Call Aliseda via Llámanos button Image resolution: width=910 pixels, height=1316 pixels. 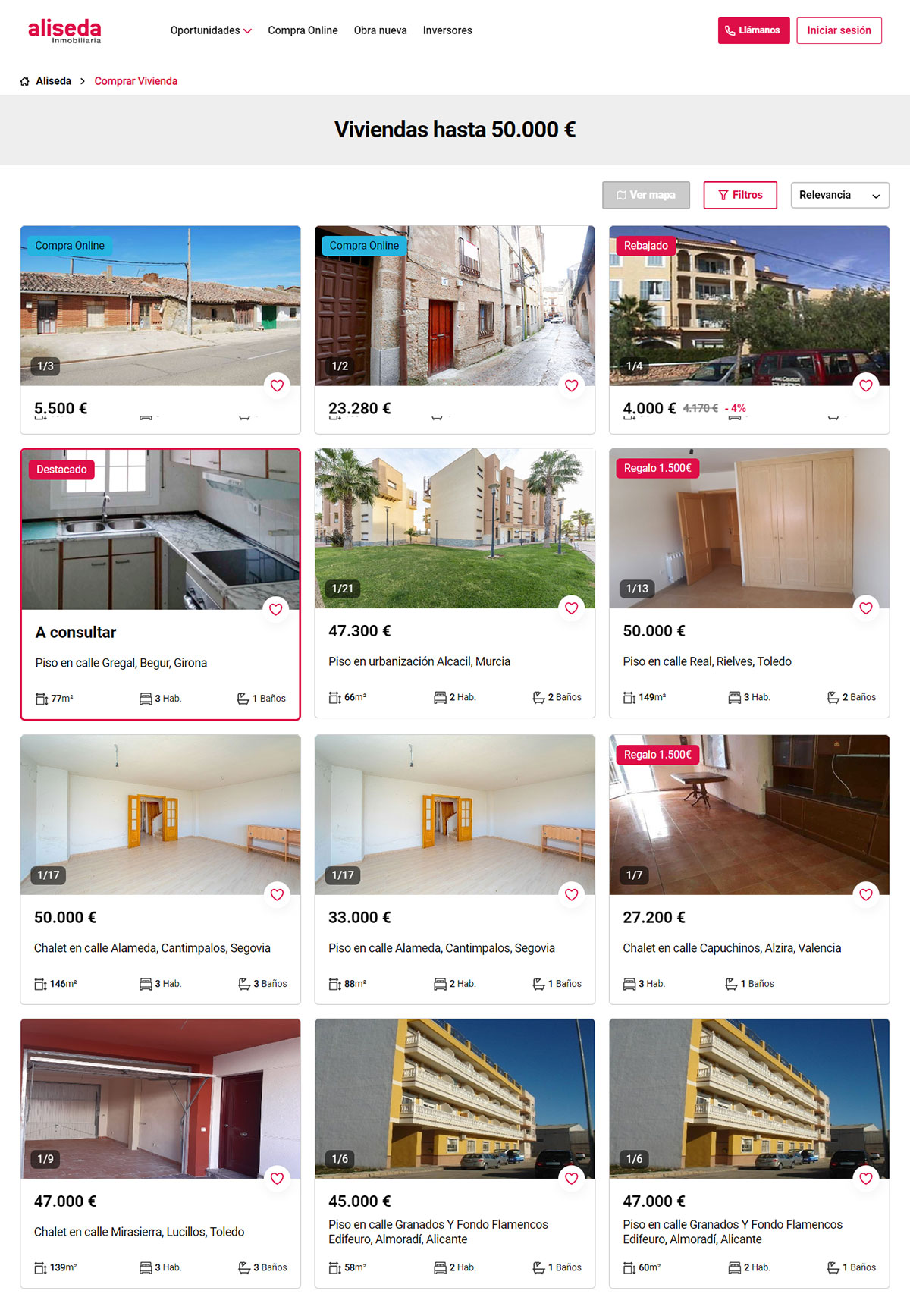tap(753, 30)
